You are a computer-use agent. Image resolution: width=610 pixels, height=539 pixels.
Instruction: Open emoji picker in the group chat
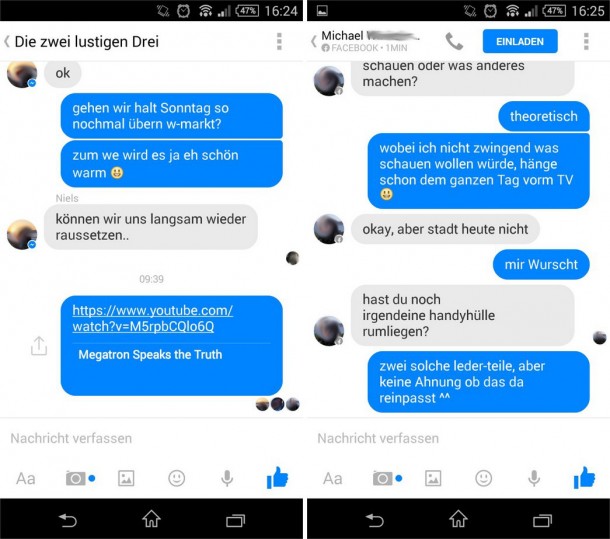[x=177, y=478]
